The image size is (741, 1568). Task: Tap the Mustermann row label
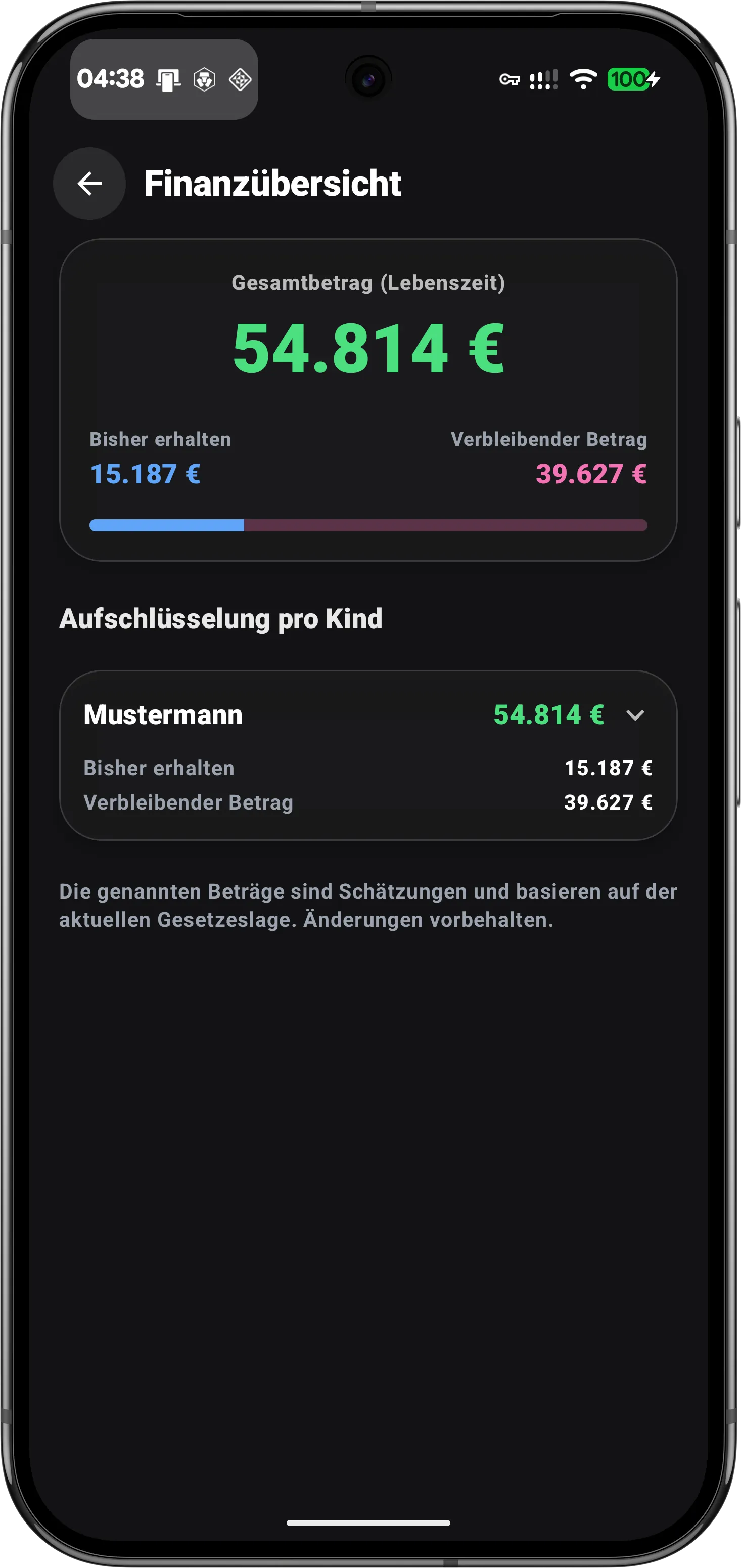(163, 715)
